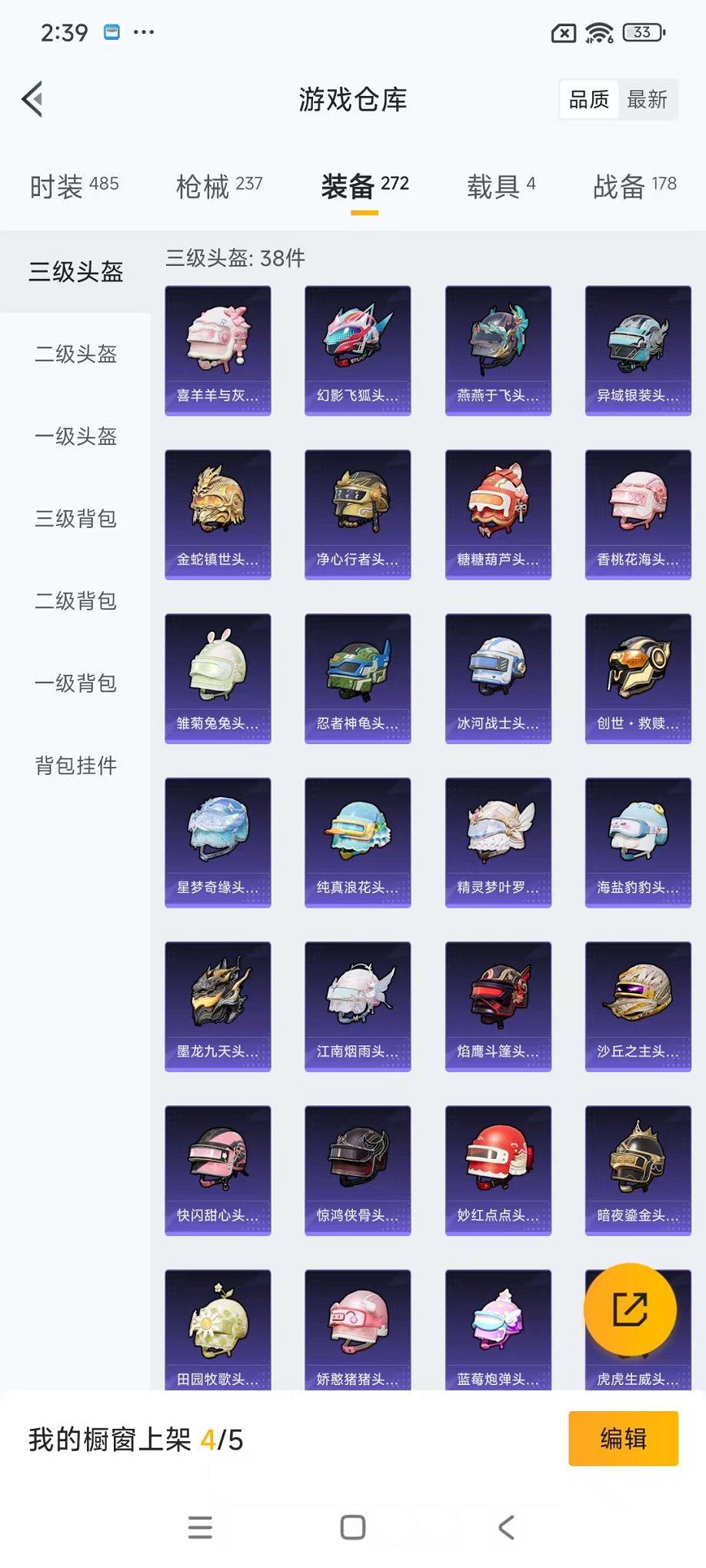Go back using the top-left arrow

pyautogui.click(x=32, y=99)
